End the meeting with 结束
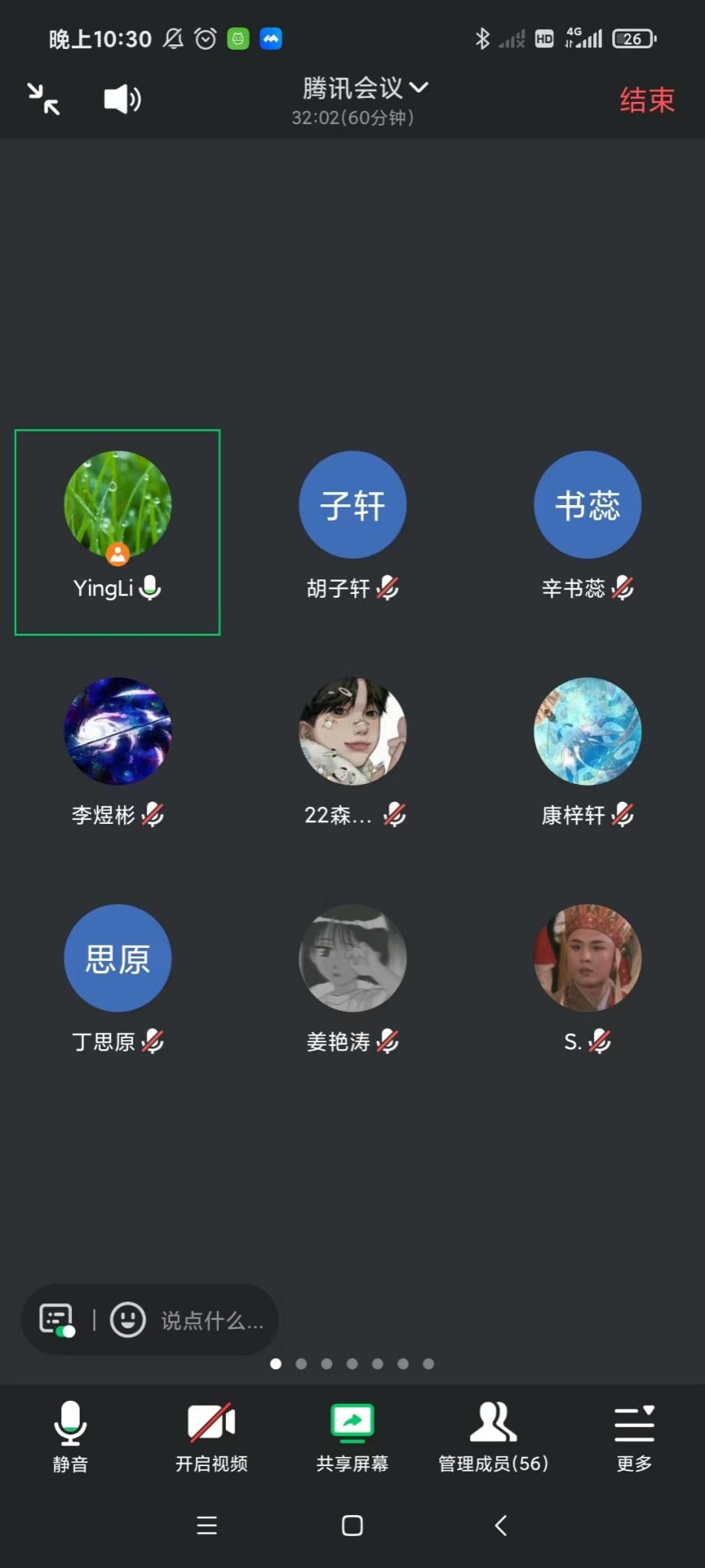This screenshot has width=705, height=1568. 647,100
